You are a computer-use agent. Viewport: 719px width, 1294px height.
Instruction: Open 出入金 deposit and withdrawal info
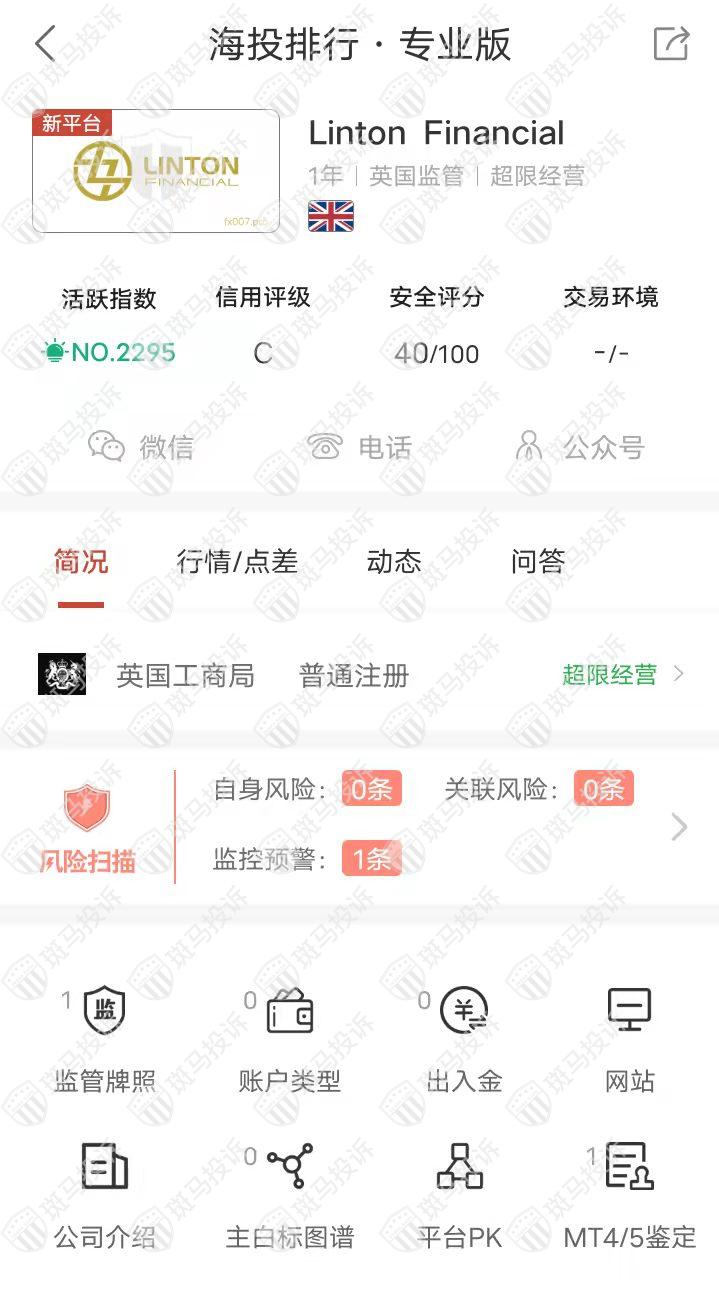pos(464,1040)
